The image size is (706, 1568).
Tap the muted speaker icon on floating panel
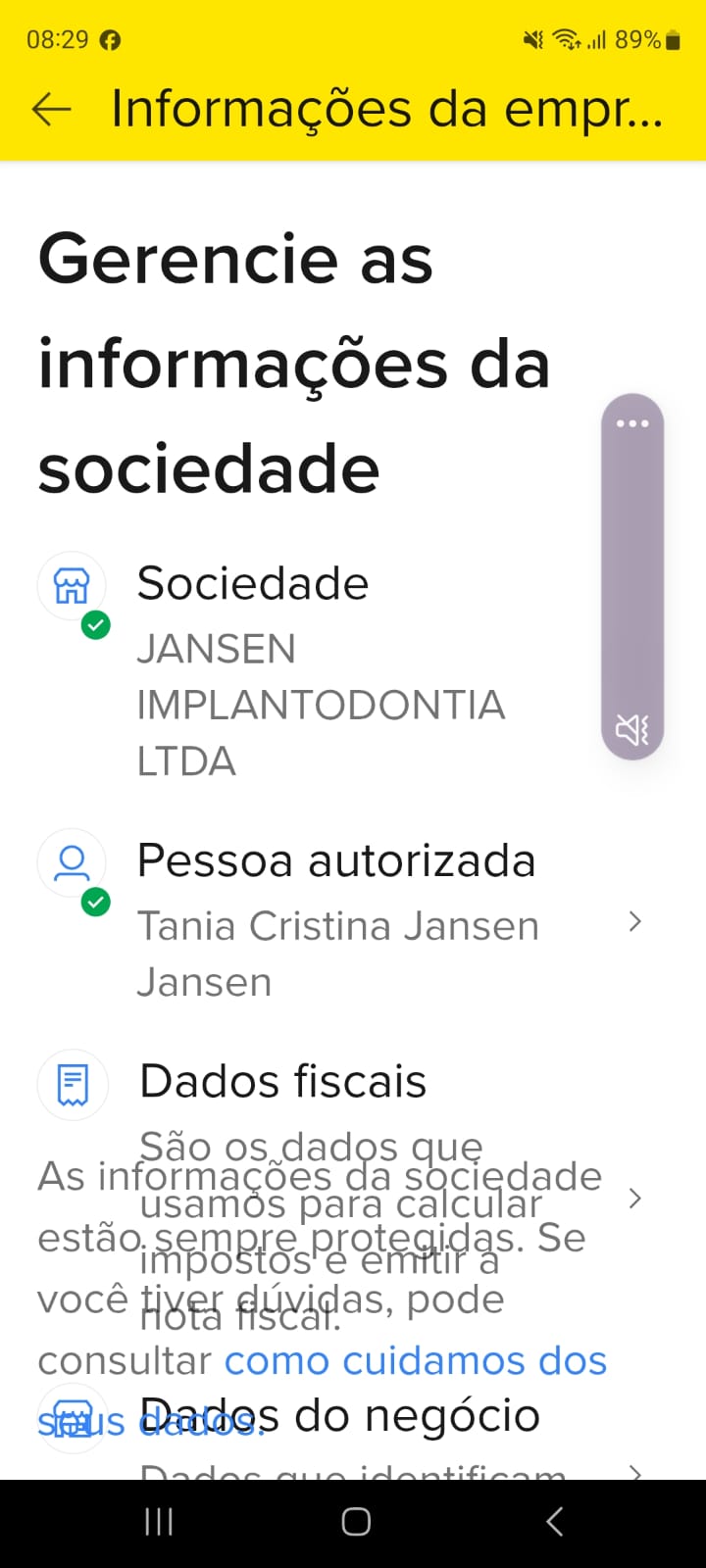631,729
